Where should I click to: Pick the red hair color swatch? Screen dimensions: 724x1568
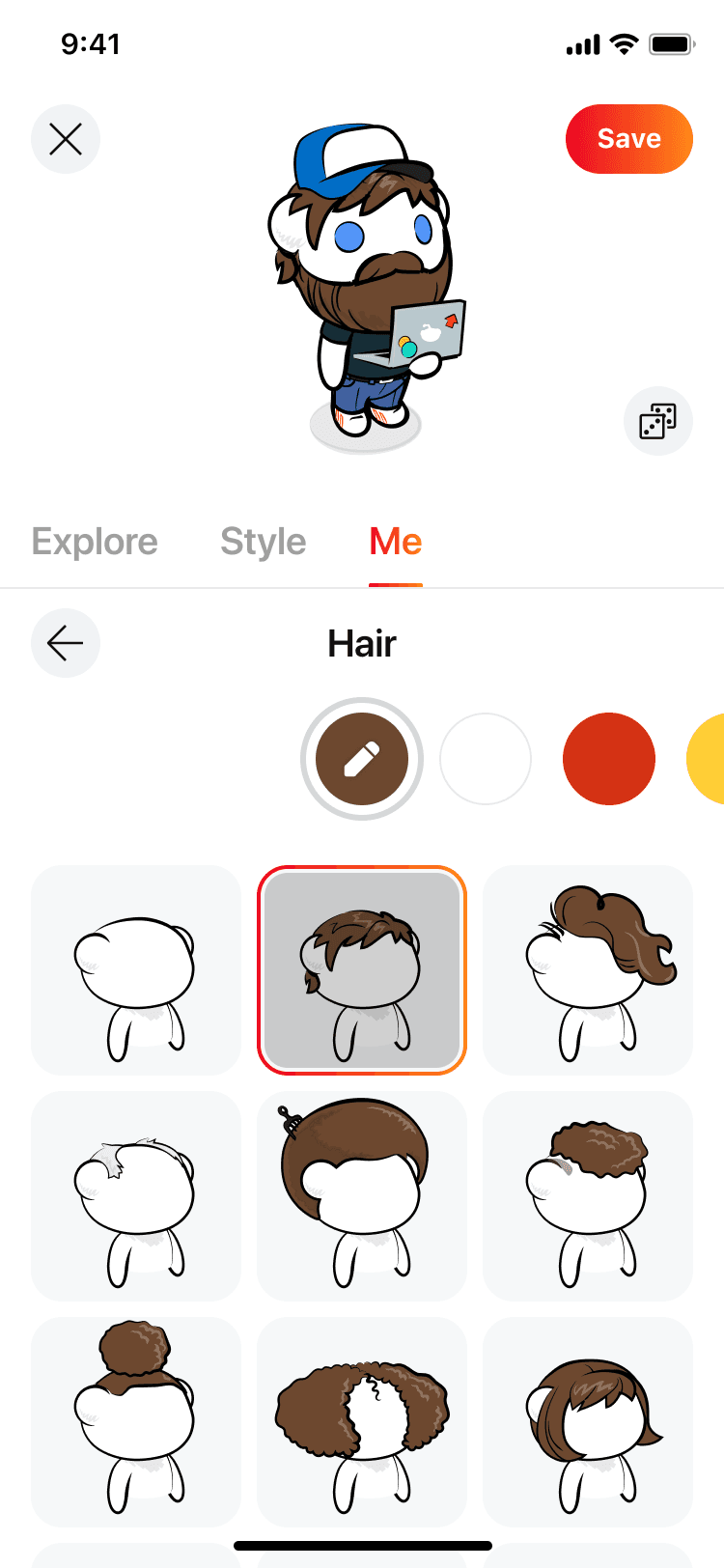click(x=609, y=759)
